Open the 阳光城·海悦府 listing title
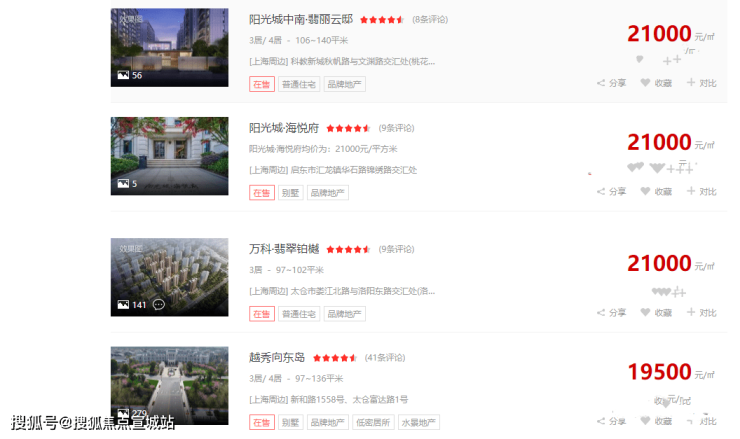 click(x=284, y=128)
